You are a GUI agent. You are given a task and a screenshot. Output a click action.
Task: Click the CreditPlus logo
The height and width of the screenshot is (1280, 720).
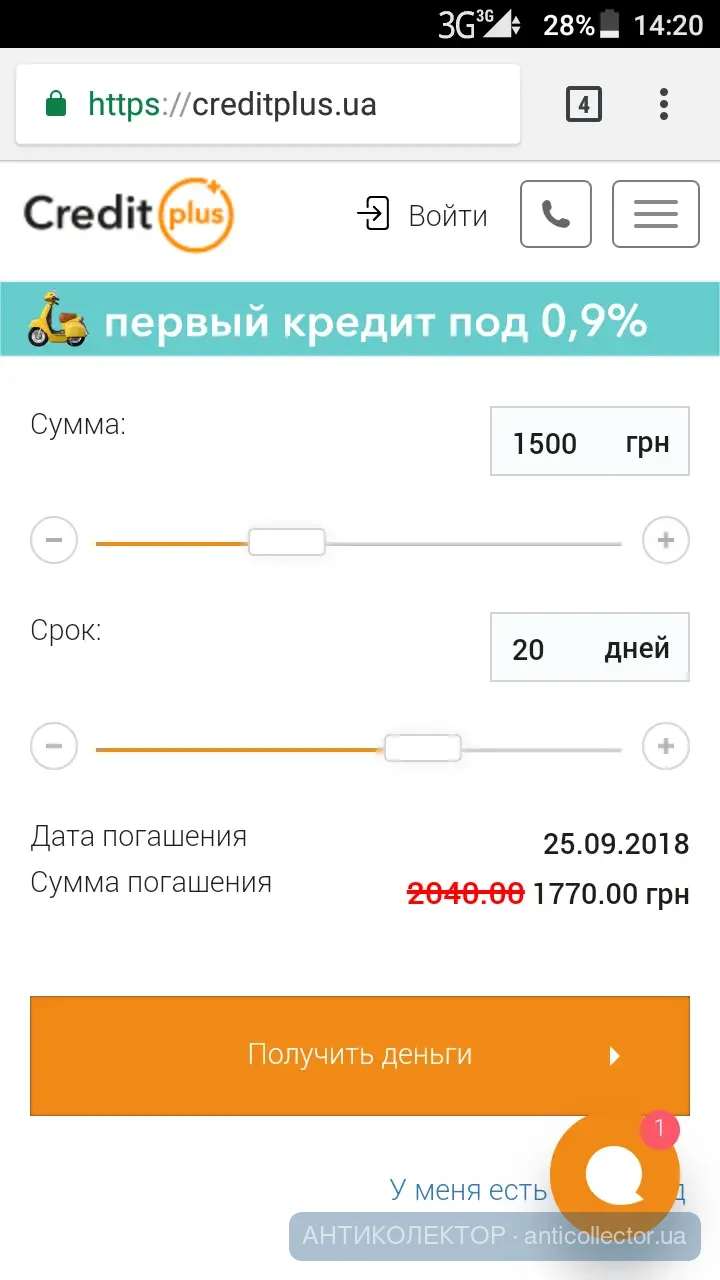128,214
